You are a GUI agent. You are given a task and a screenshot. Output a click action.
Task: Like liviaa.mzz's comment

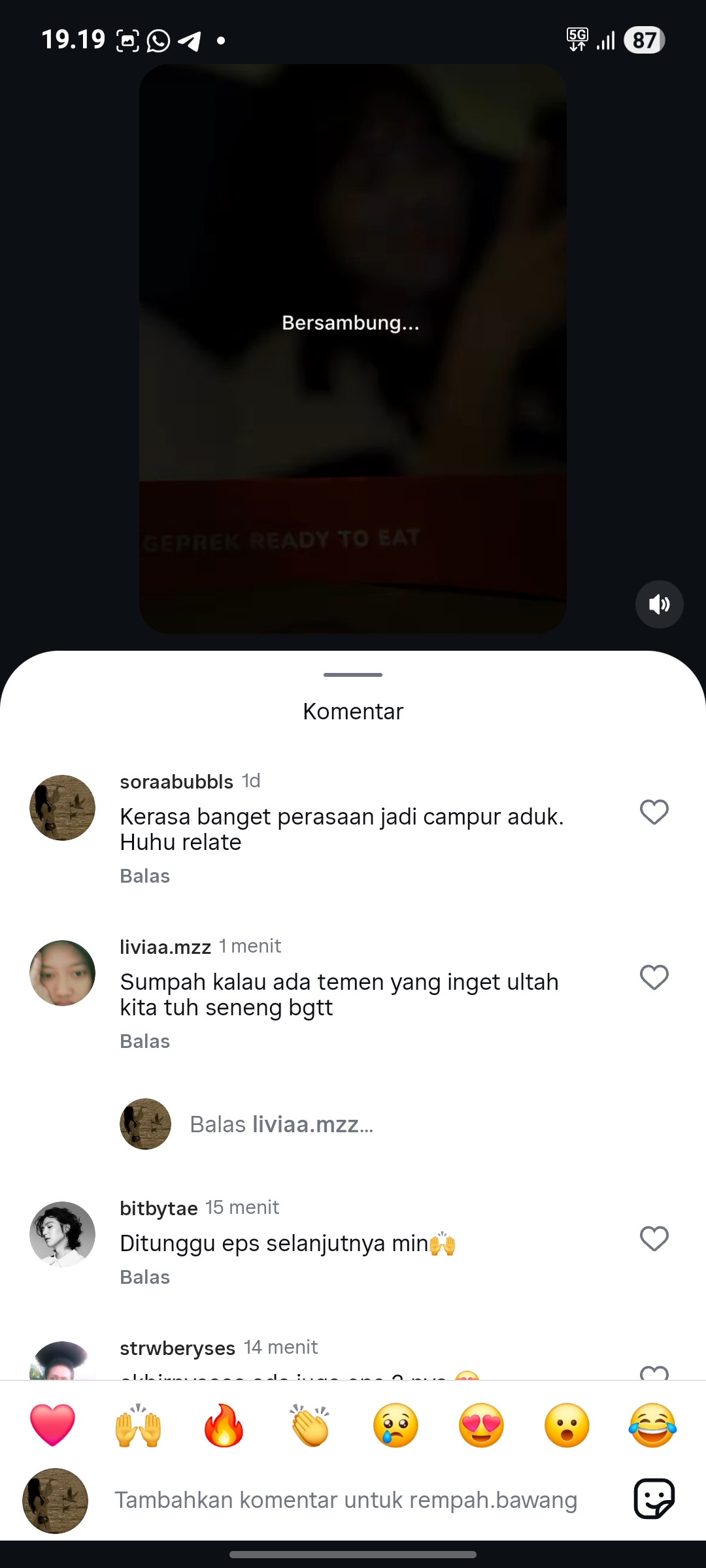[x=654, y=977]
